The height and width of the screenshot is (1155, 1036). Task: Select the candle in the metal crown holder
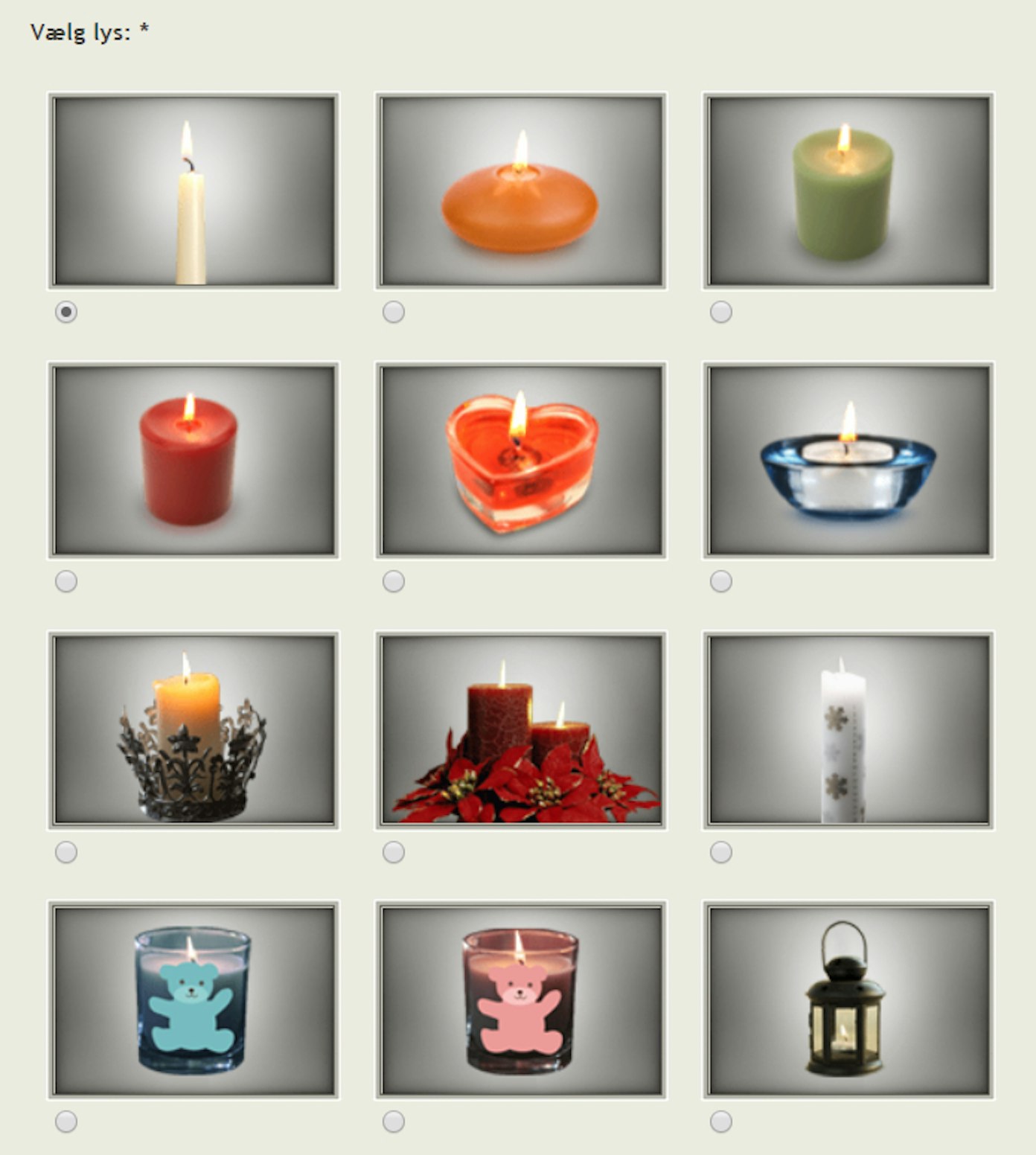coord(66,852)
